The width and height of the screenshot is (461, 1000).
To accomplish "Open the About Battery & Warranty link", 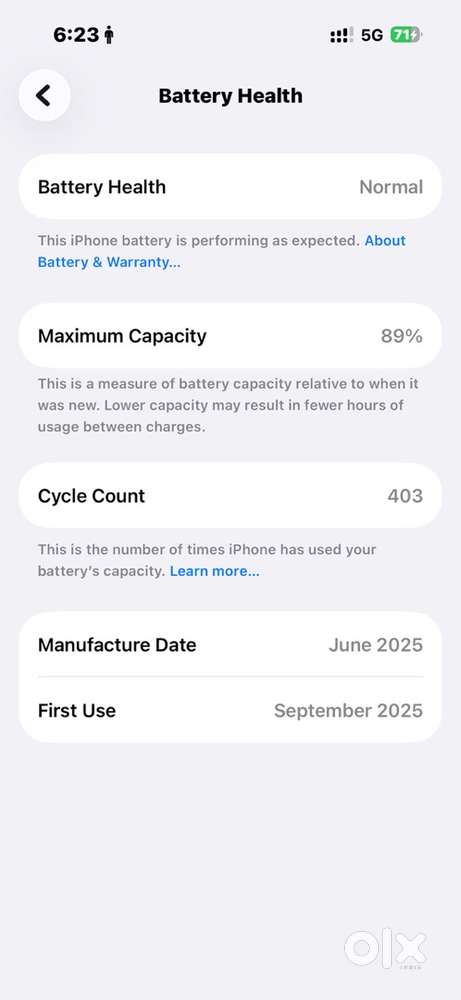I will [x=109, y=262].
